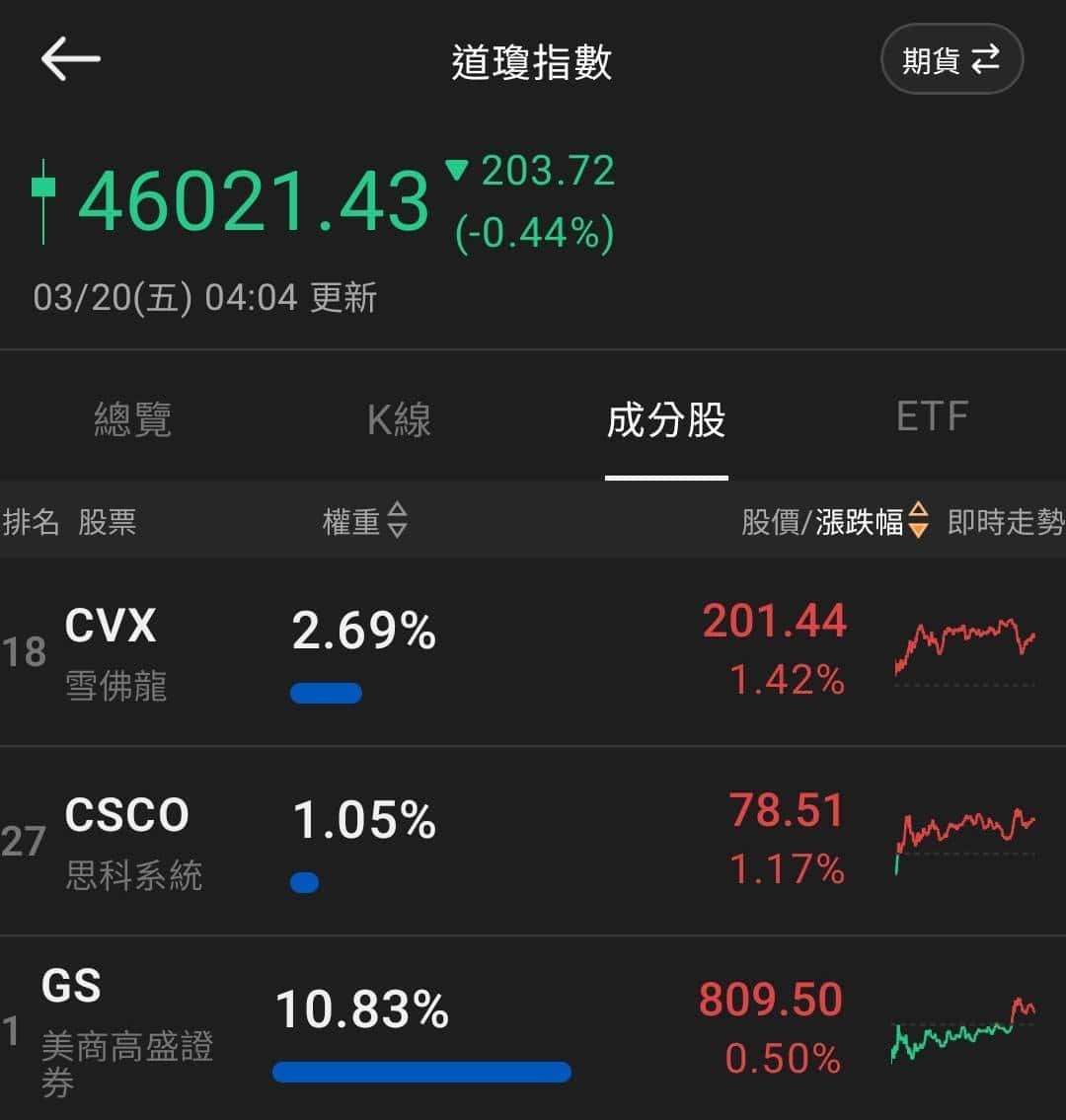Toggle weight sorting with the 權重 arrows
The width and height of the screenshot is (1066, 1120).
[396, 523]
